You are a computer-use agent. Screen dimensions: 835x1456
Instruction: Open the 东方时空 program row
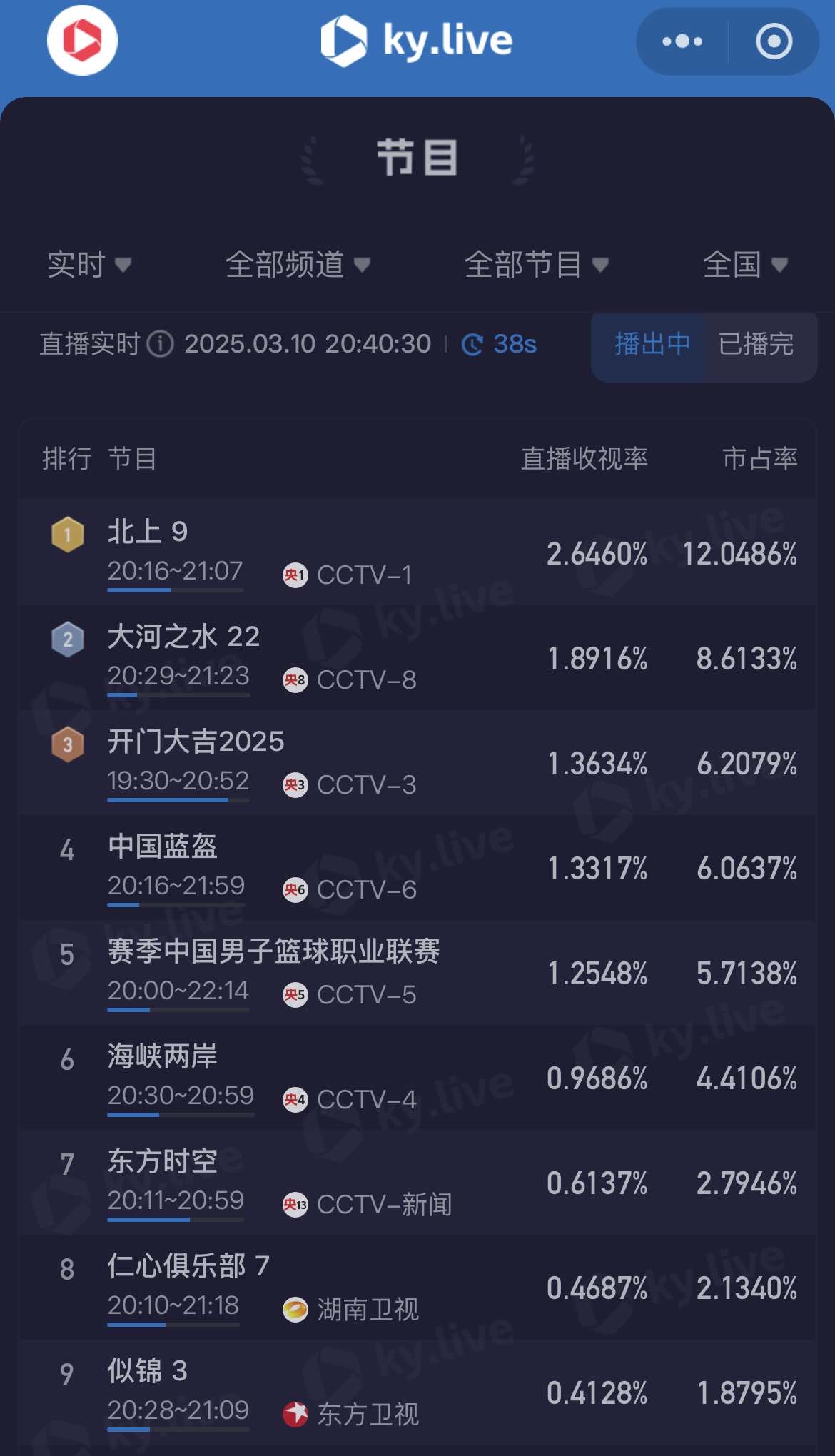[x=417, y=1182]
